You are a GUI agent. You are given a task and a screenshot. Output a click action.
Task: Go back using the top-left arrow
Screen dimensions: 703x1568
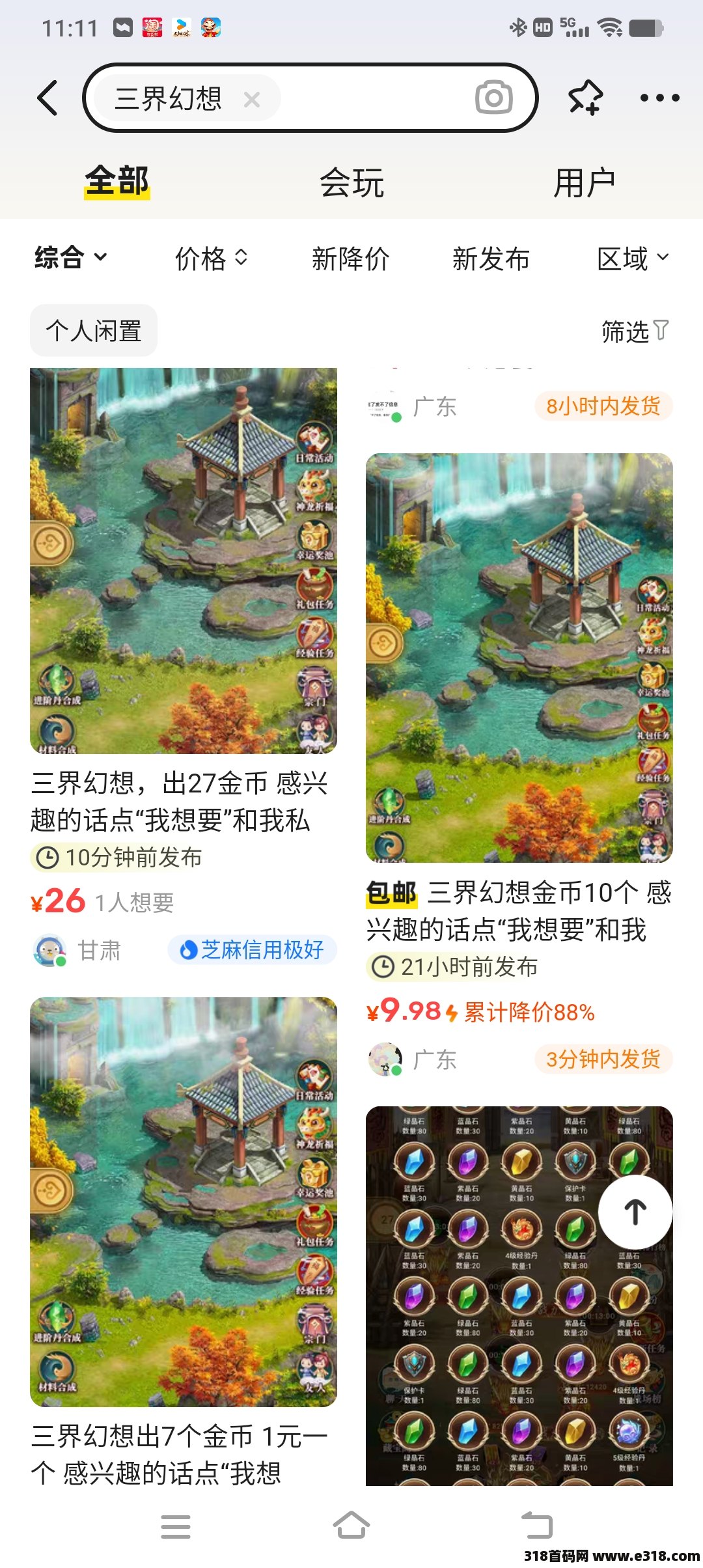click(x=48, y=98)
